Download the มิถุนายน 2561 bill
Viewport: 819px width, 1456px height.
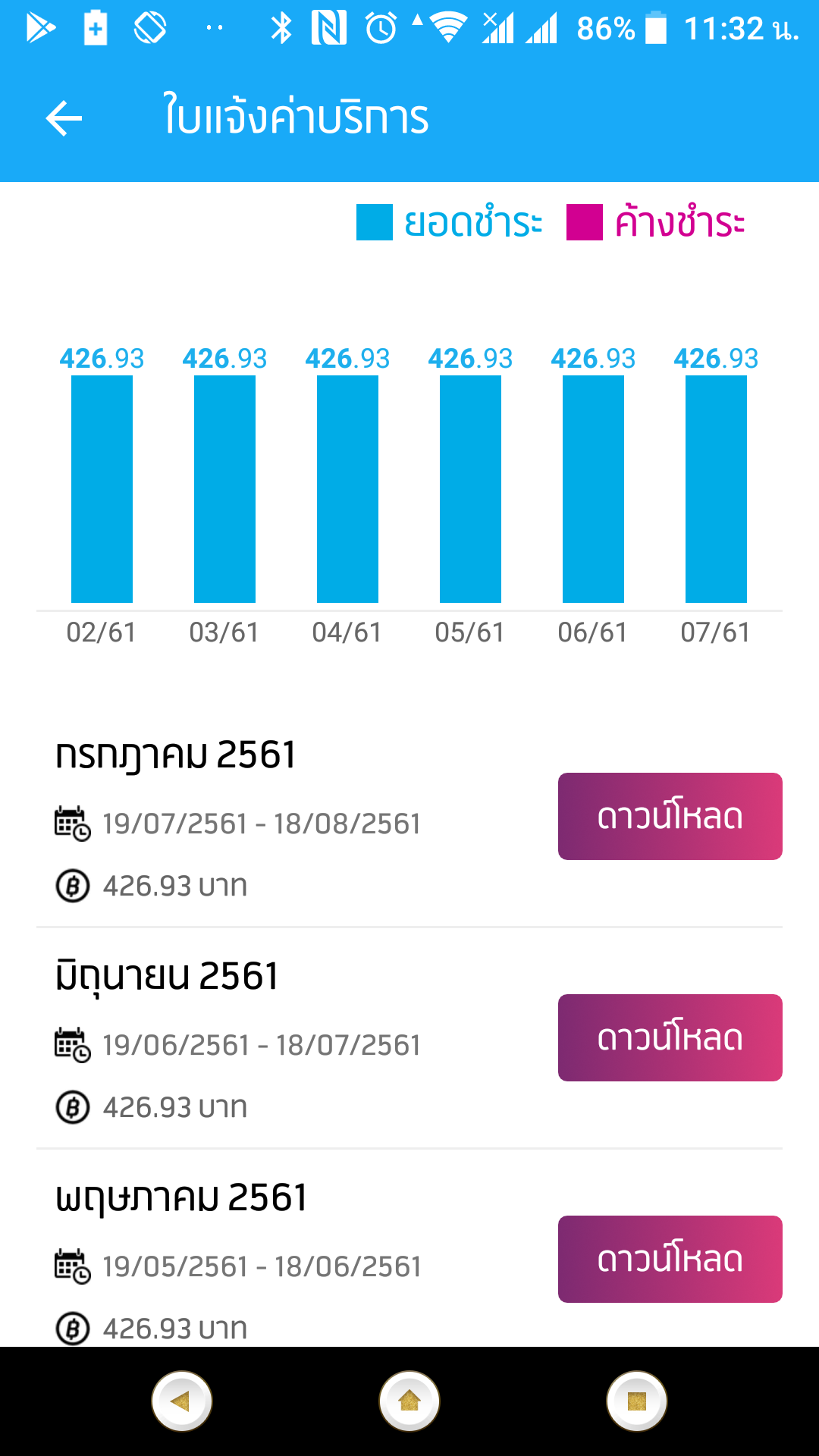(670, 1037)
